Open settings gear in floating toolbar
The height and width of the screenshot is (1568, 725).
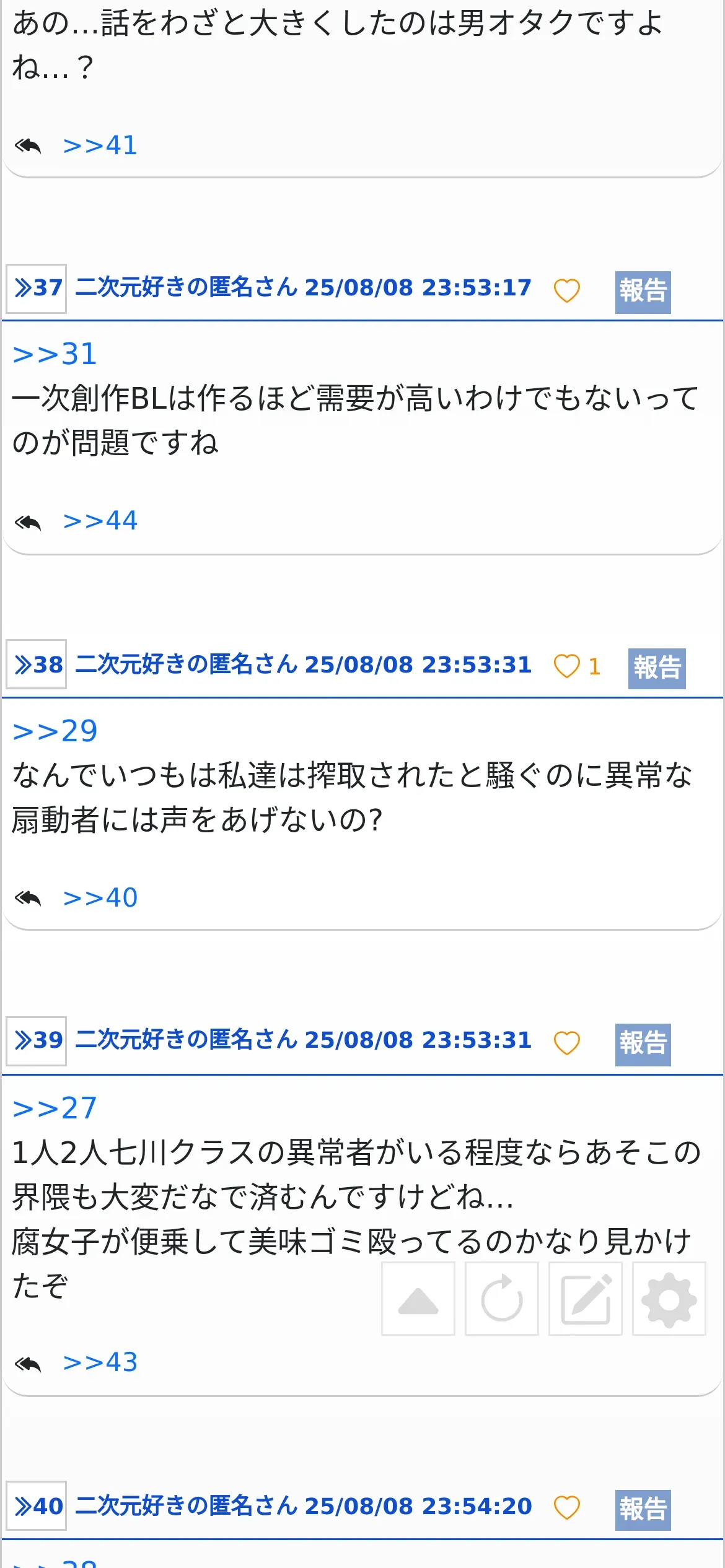click(x=669, y=1299)
